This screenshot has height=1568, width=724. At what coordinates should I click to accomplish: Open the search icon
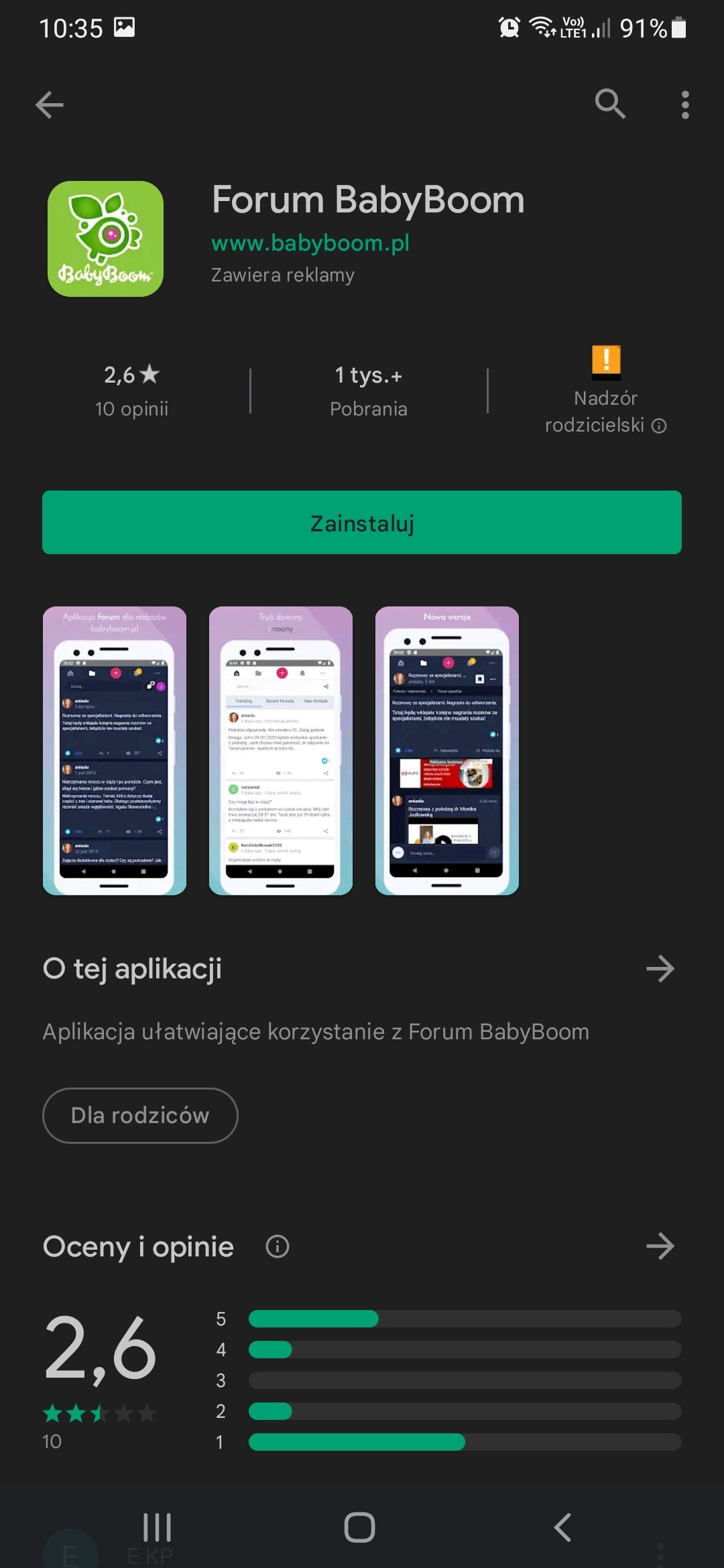point(610,104)
